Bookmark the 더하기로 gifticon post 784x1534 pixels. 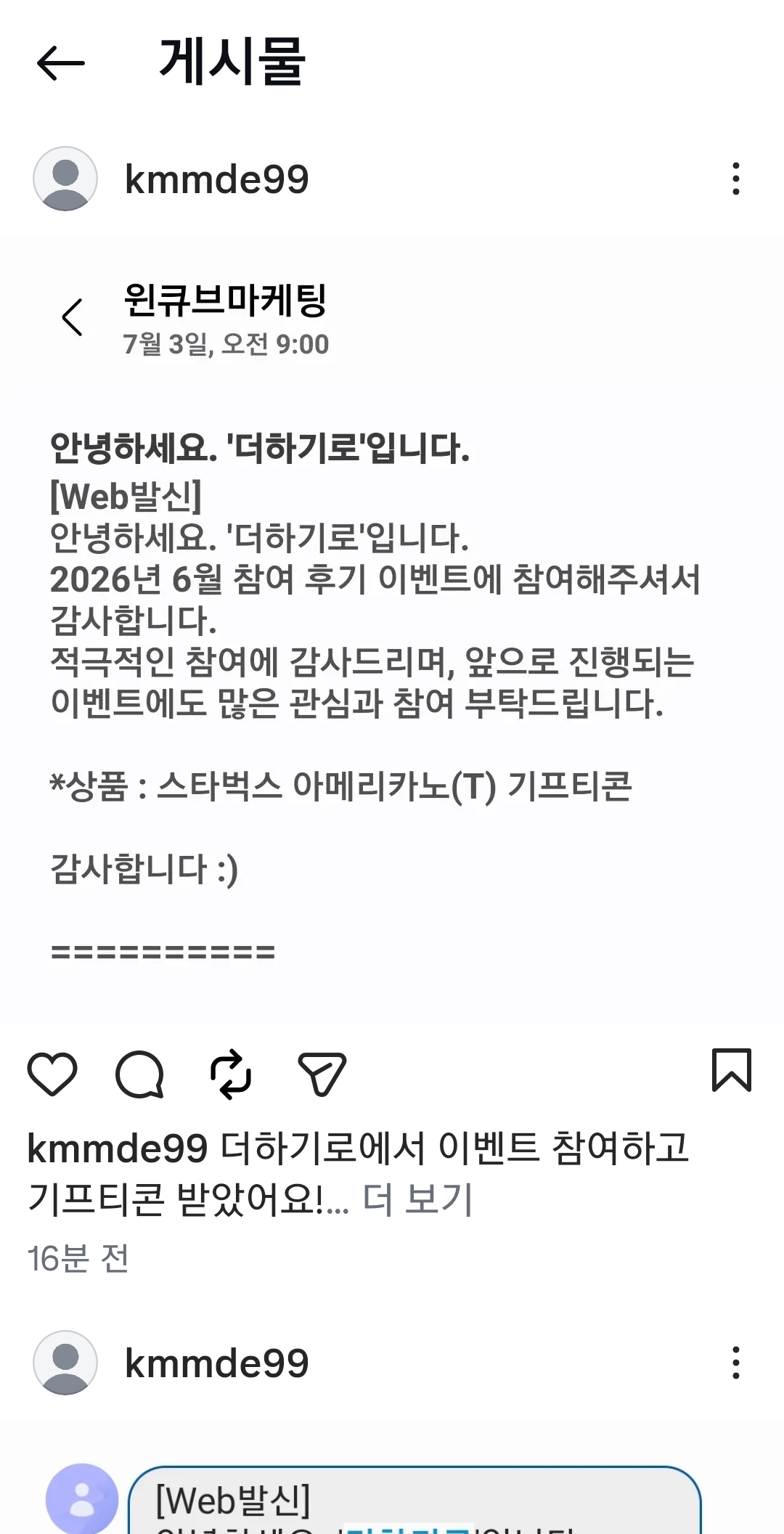(x=732, y=1070)
